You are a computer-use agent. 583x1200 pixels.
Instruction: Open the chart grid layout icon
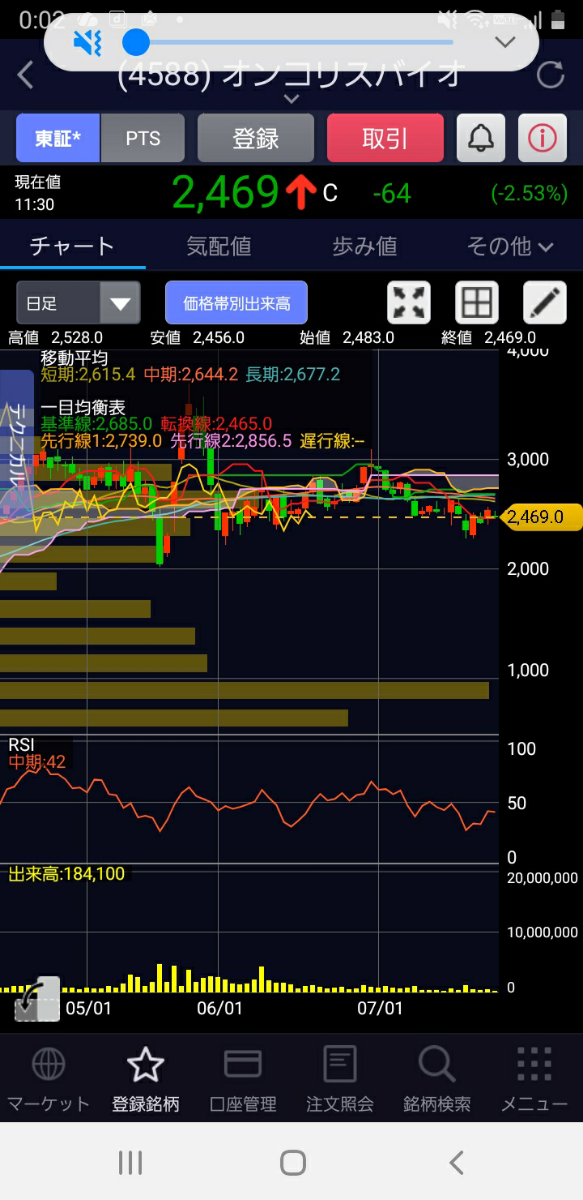477,302
